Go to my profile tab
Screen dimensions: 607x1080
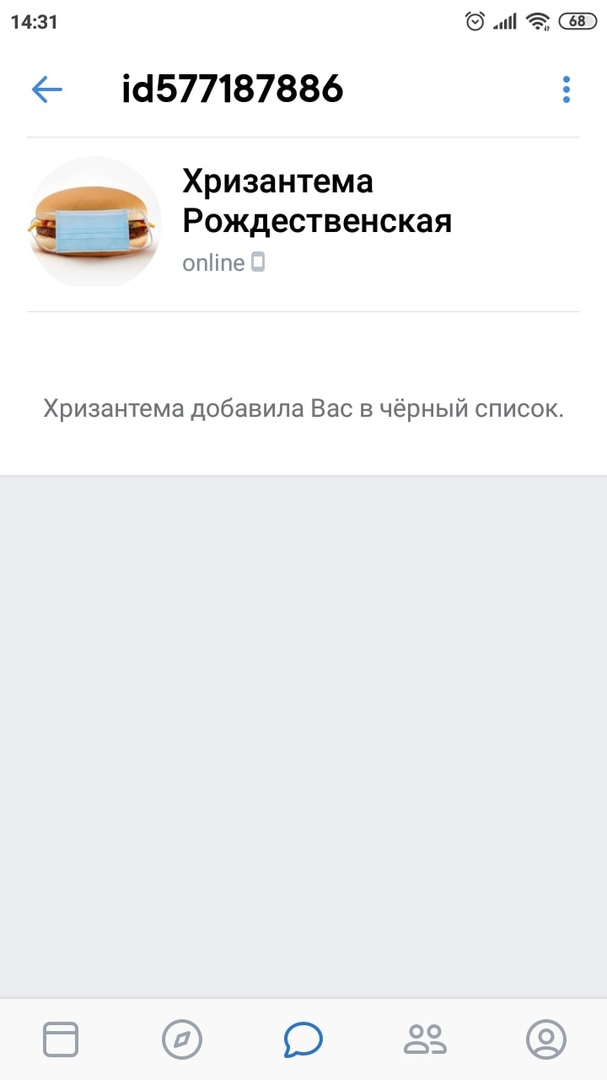click(546, 1039)
